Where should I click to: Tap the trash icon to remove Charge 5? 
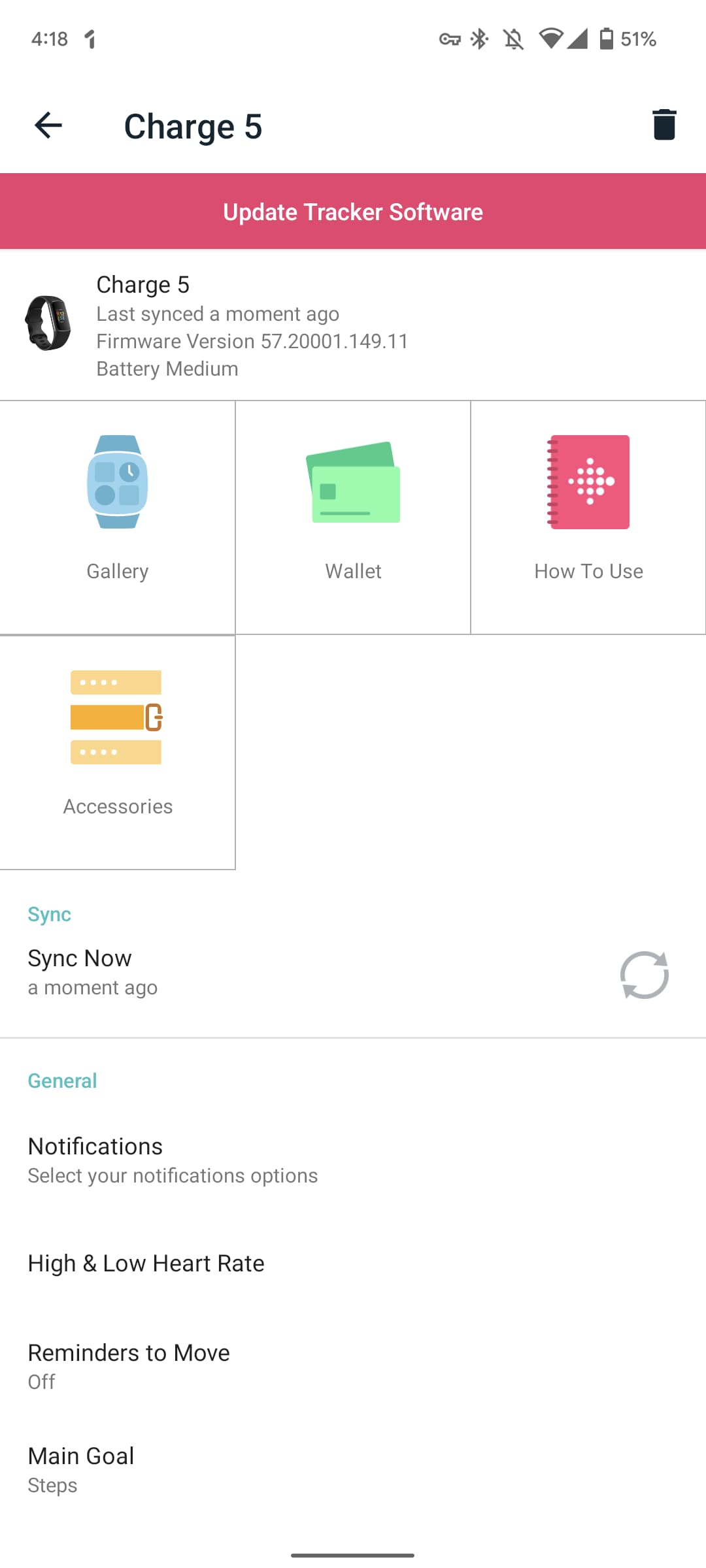664,125
